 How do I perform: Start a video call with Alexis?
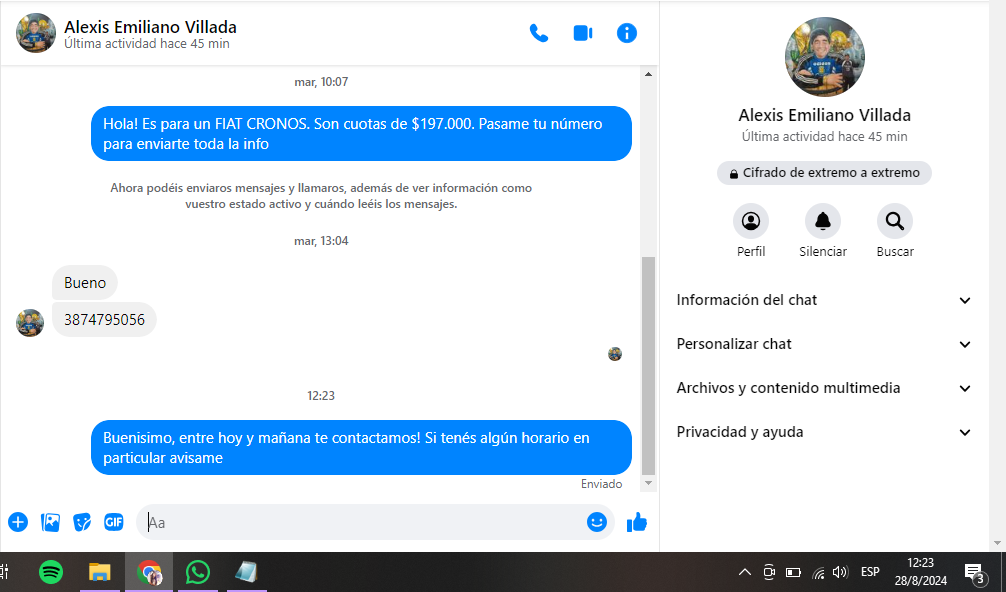(x=583, y=33)
